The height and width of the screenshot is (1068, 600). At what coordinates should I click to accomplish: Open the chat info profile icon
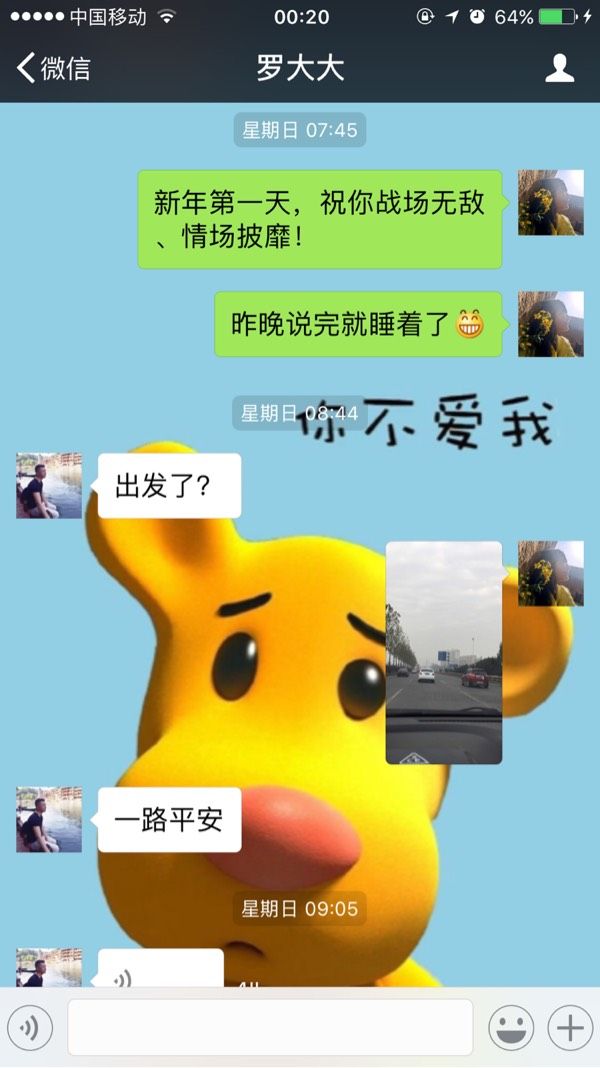pos(559,68)
